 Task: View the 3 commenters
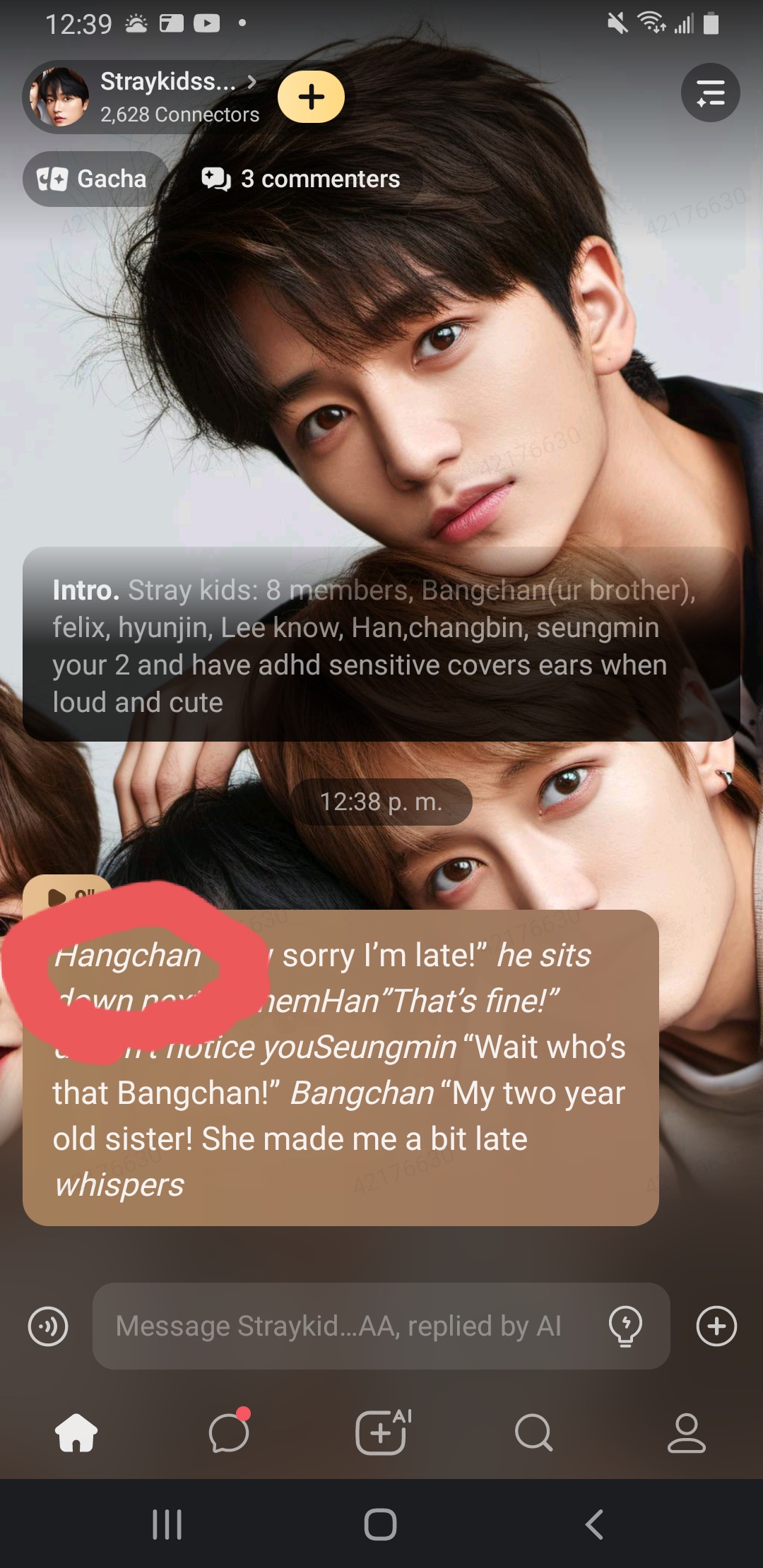click(302, 179)
